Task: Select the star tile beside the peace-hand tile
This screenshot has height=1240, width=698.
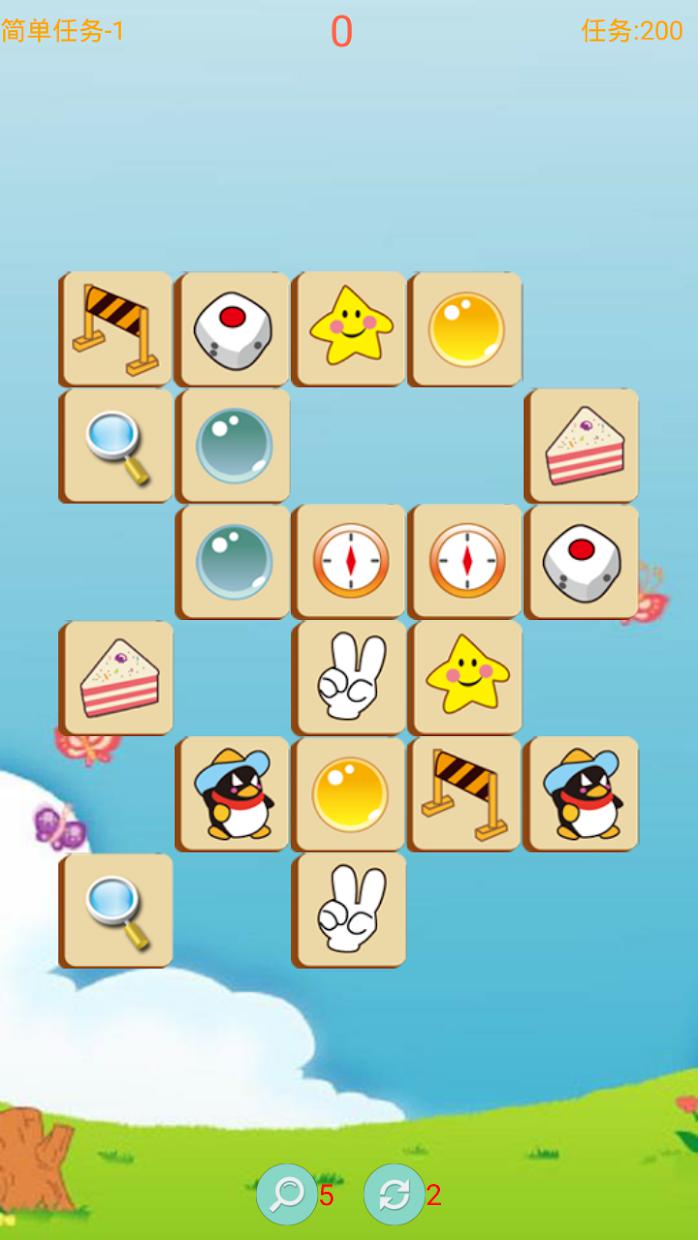Action: click(x=466, y=677)
